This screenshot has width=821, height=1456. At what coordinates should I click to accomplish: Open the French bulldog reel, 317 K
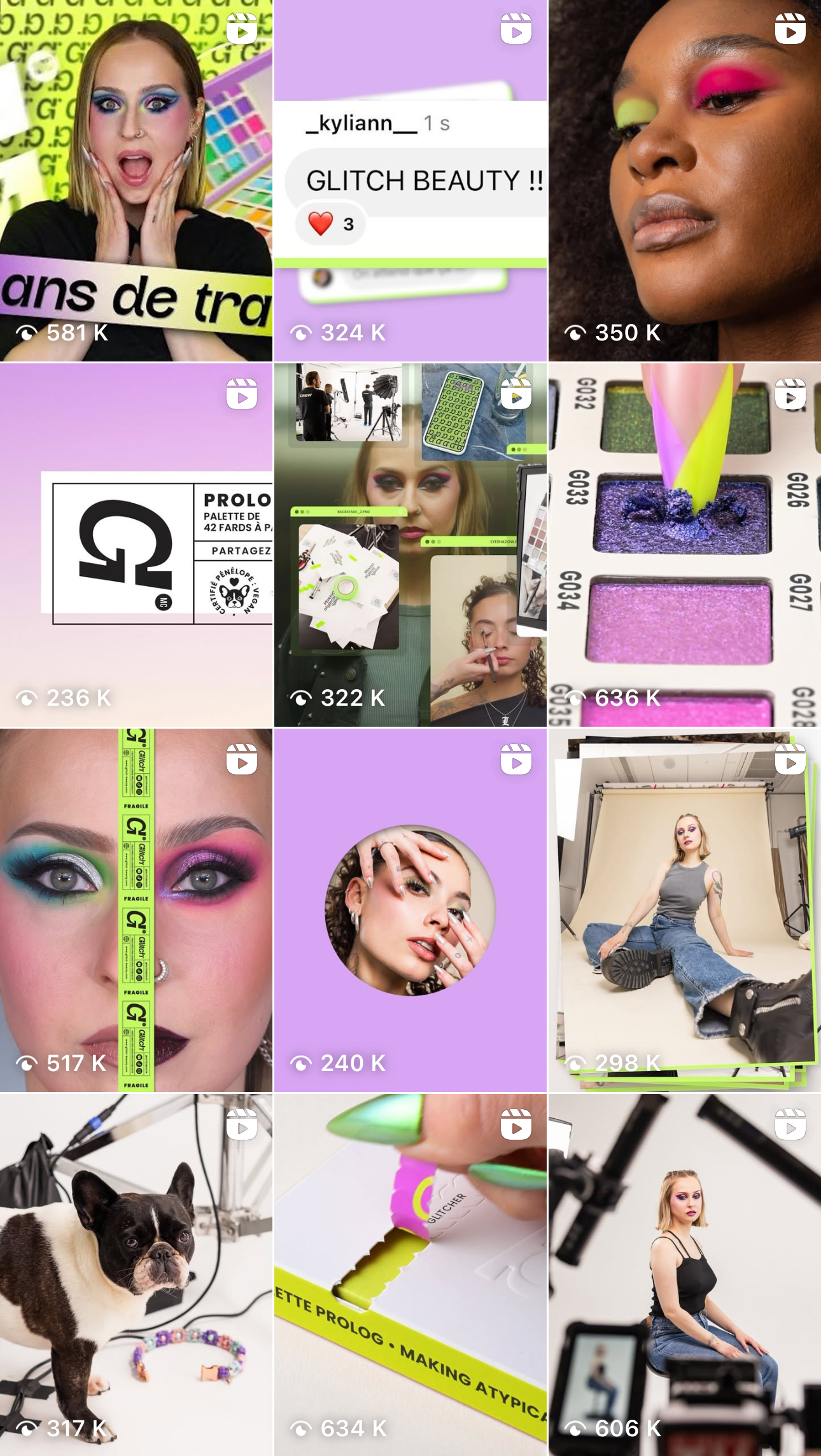click(136, 1275)
